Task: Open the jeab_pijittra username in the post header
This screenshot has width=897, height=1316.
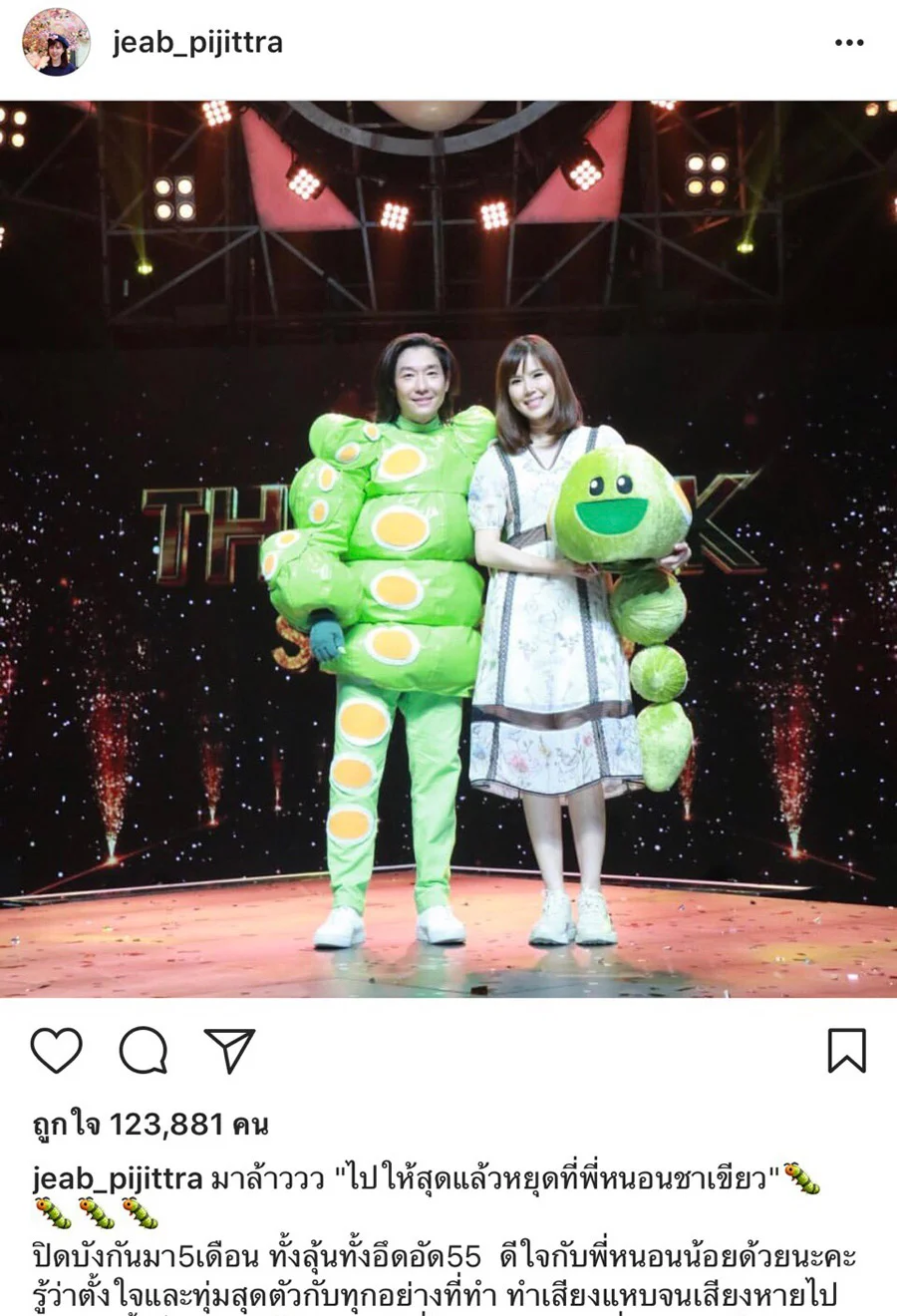Action: click(197, 43)
